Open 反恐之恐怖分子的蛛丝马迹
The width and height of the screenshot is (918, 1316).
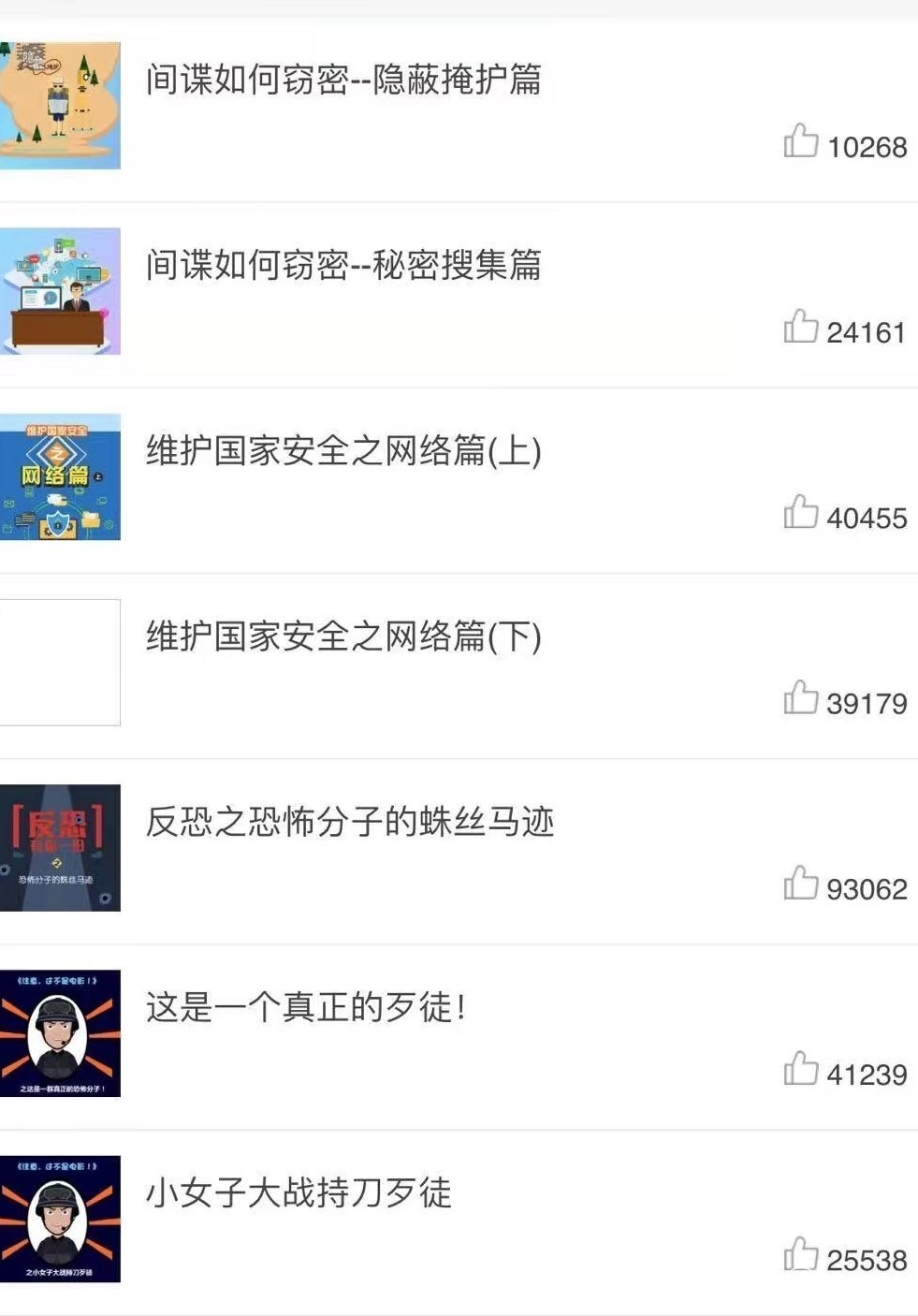[350, 822]
